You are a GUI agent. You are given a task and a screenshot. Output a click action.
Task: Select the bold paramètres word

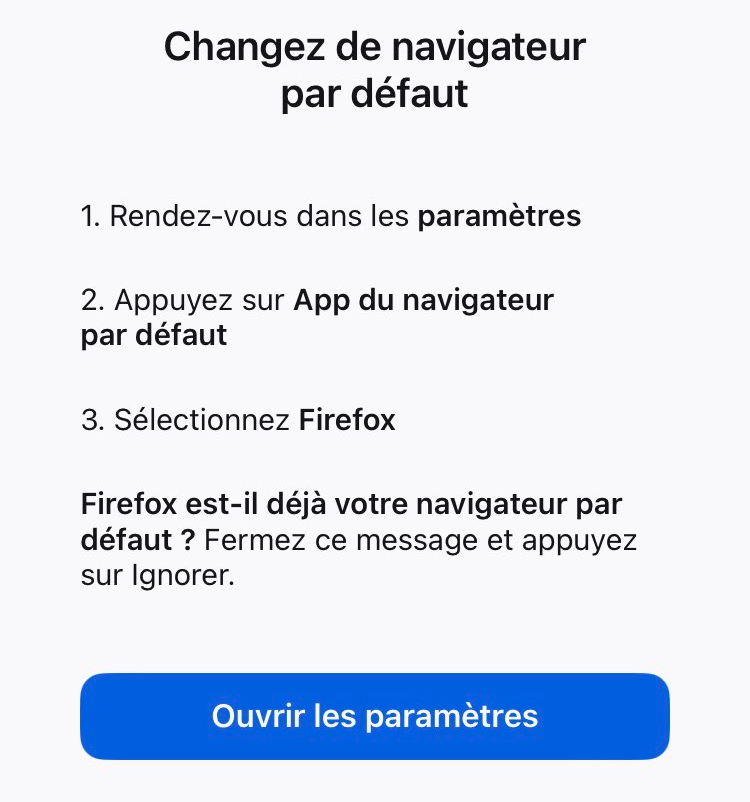click(x=499, y=216)
